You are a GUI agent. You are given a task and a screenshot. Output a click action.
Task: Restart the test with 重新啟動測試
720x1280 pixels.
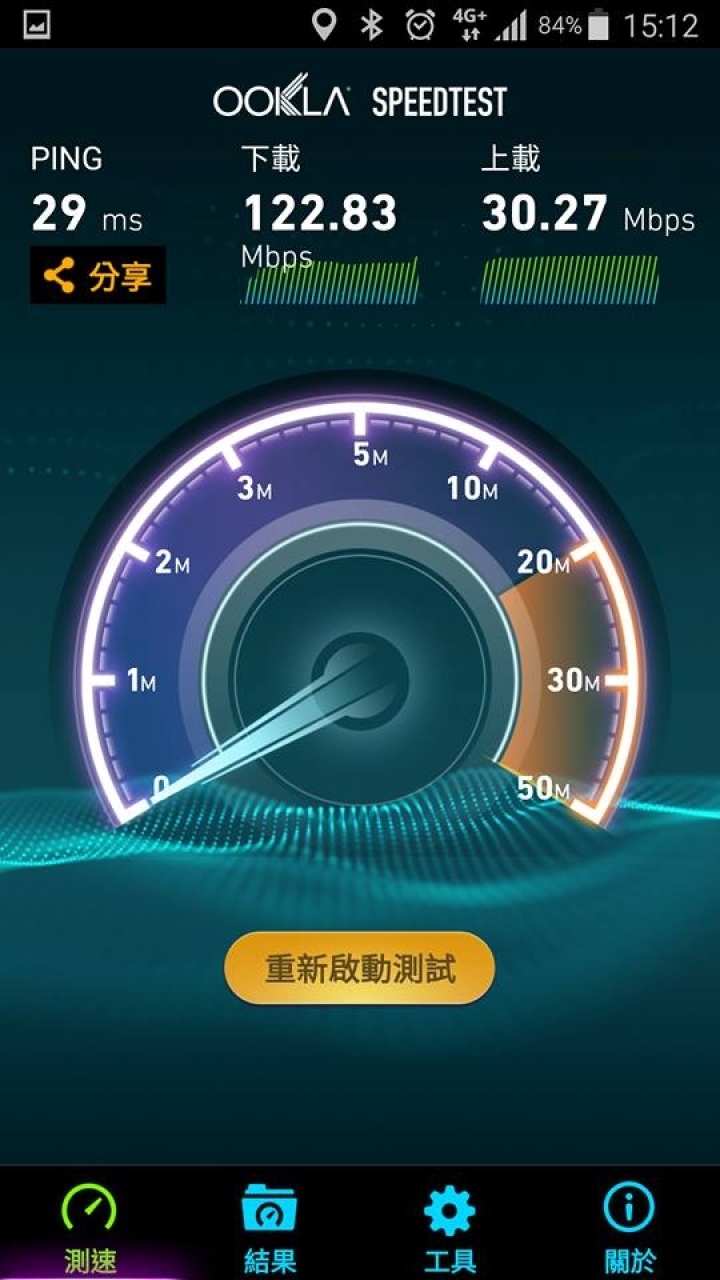point(360,968)
